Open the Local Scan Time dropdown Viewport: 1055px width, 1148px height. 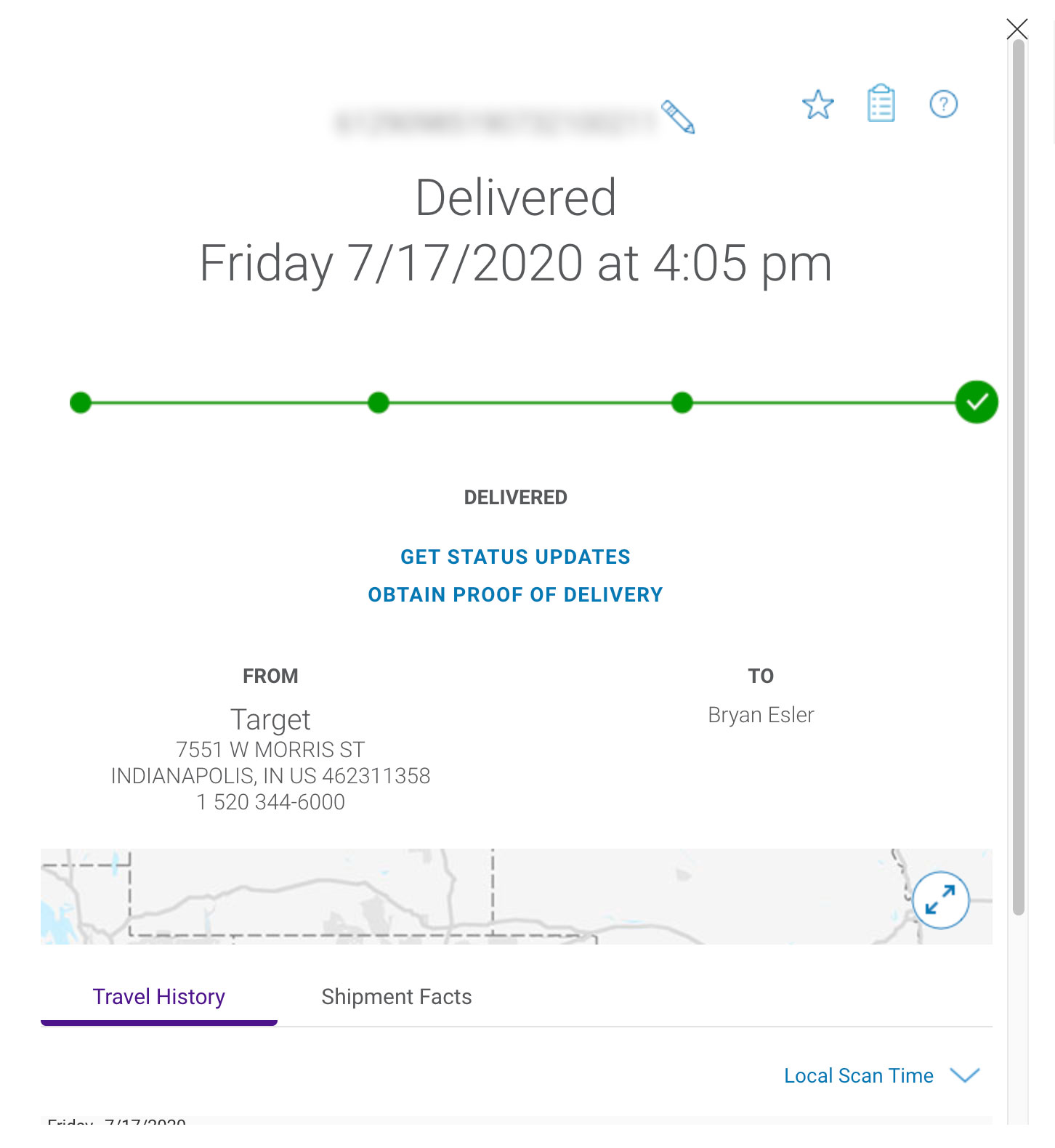881,1075
